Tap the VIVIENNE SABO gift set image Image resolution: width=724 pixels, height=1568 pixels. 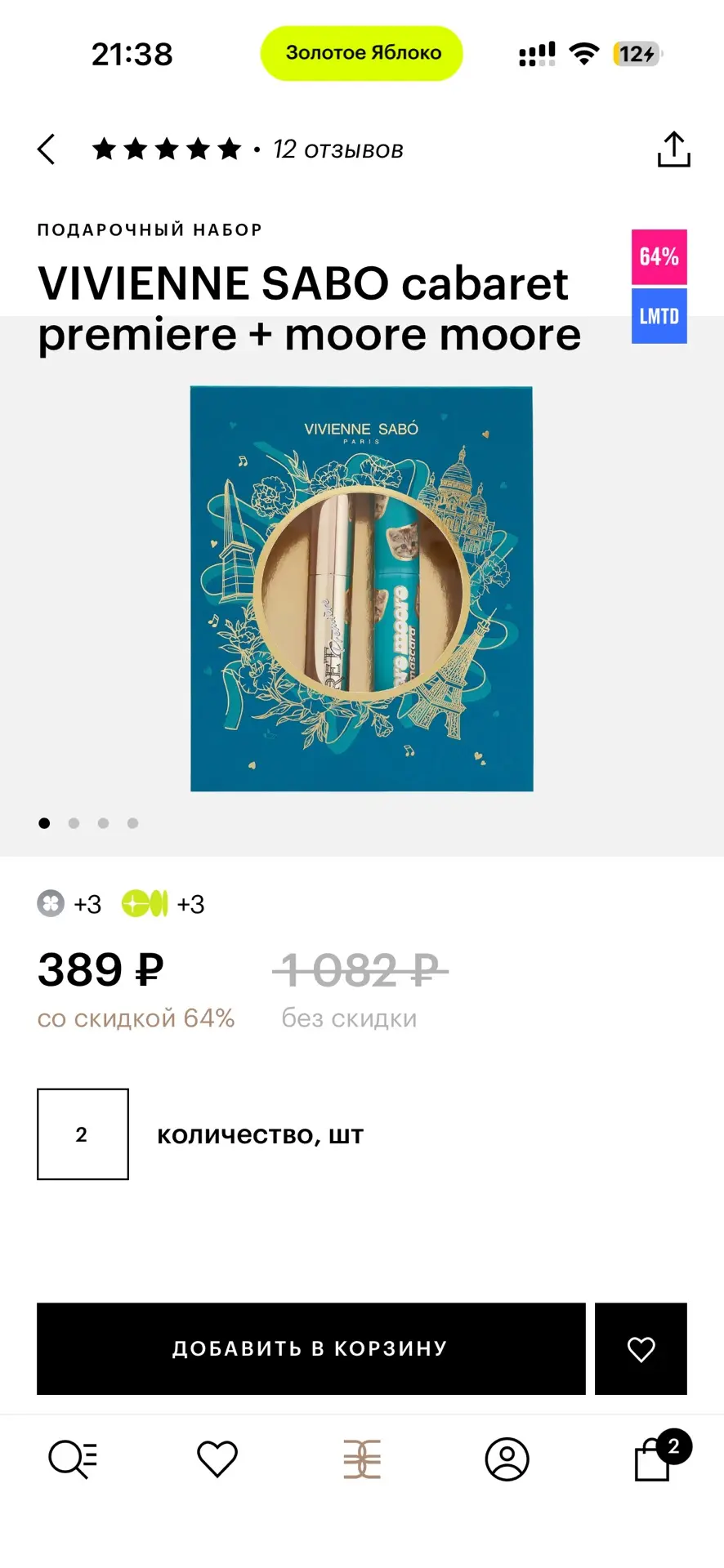(362, 589)
